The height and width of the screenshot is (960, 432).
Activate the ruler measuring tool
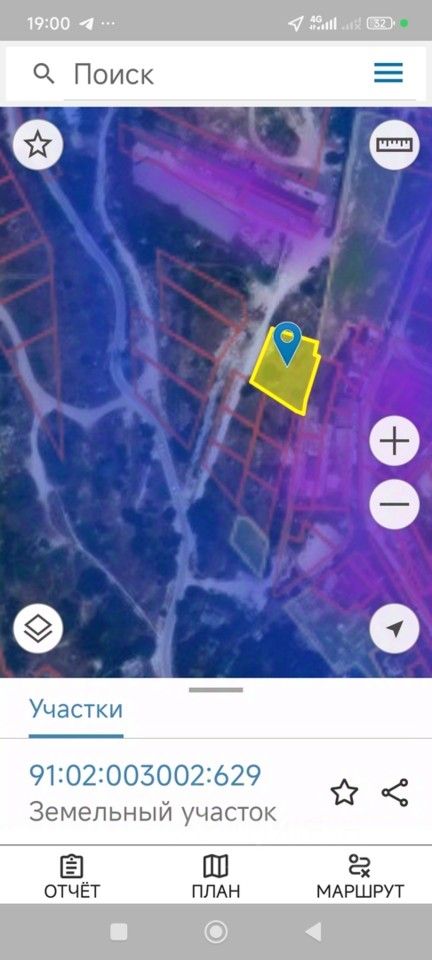click(x=395, y=145)
